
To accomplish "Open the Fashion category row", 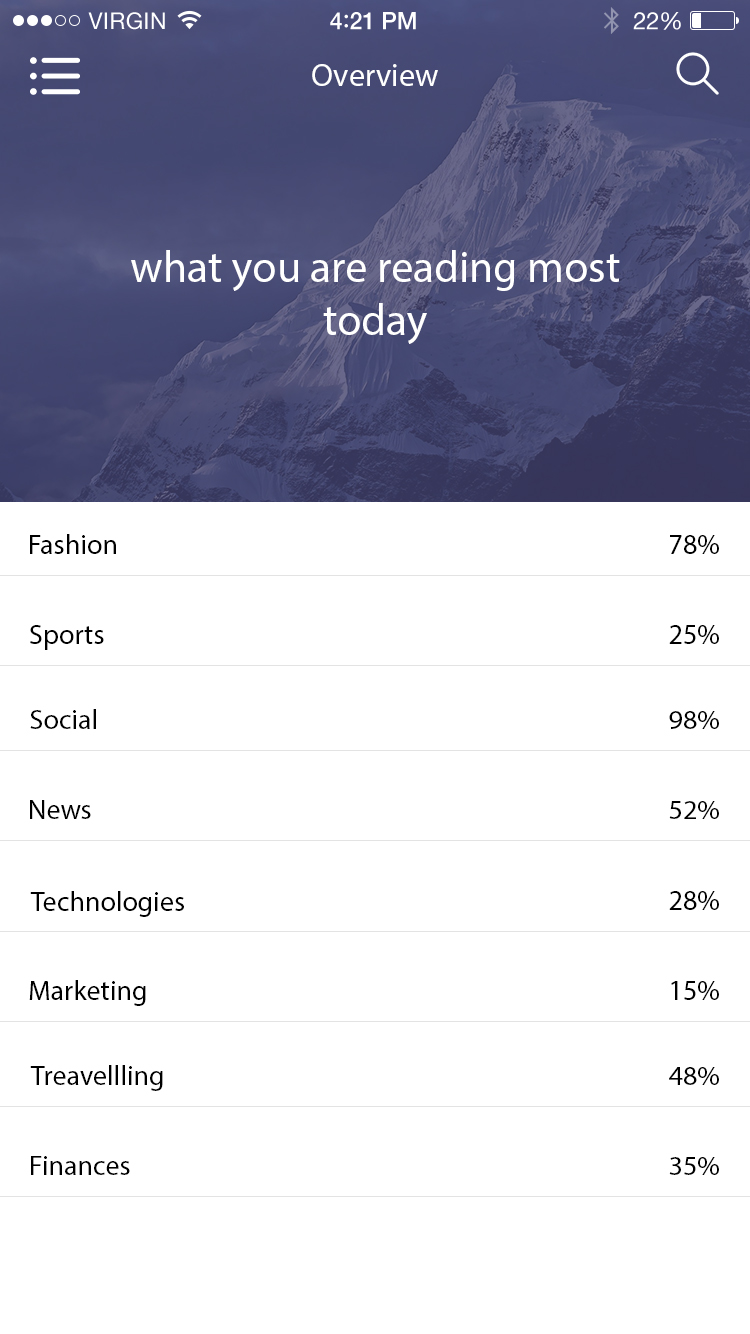I will 374,545.
